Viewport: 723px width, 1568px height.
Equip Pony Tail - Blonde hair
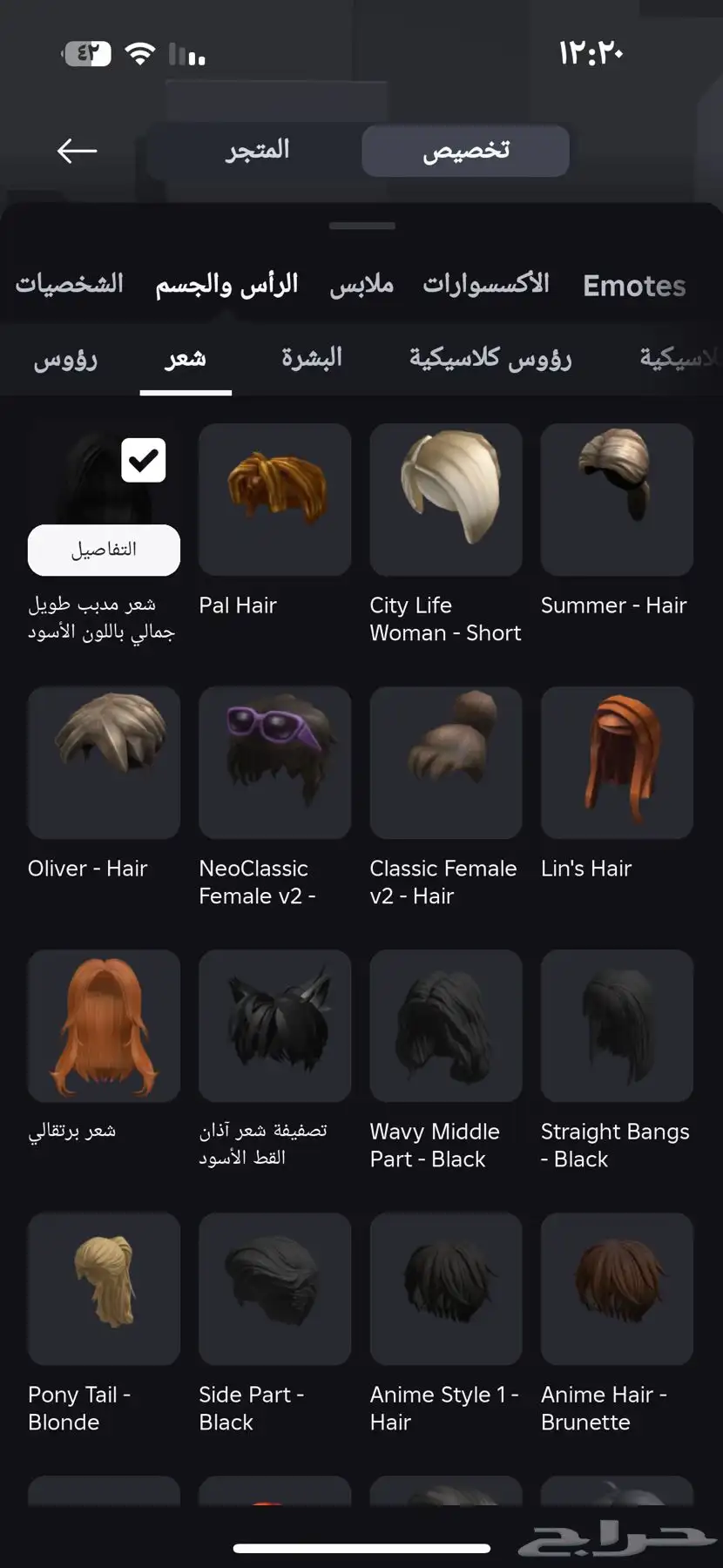pyautogui.click(x=104, y=1288)
